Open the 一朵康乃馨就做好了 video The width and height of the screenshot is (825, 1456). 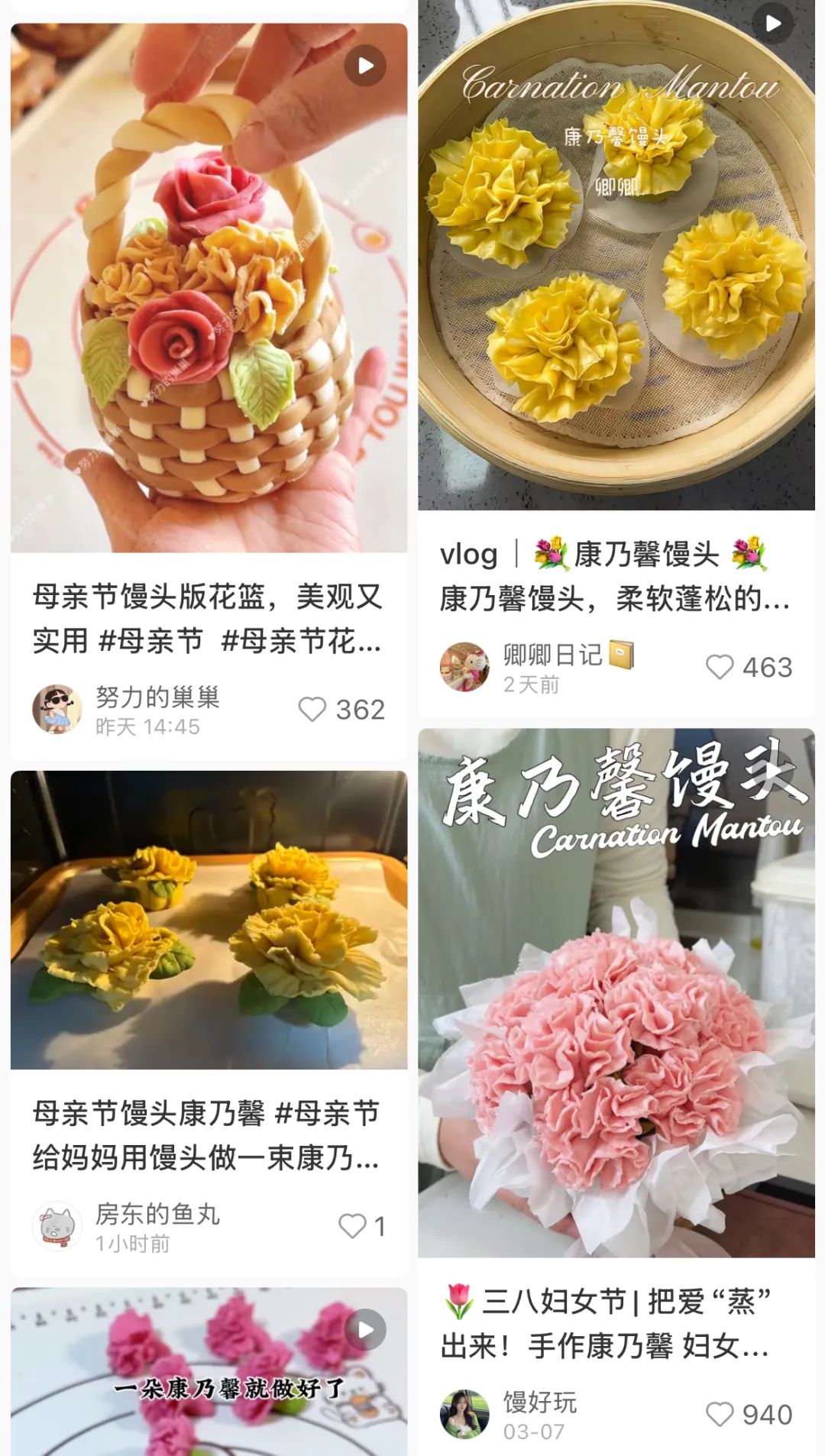click(209, 1375)
